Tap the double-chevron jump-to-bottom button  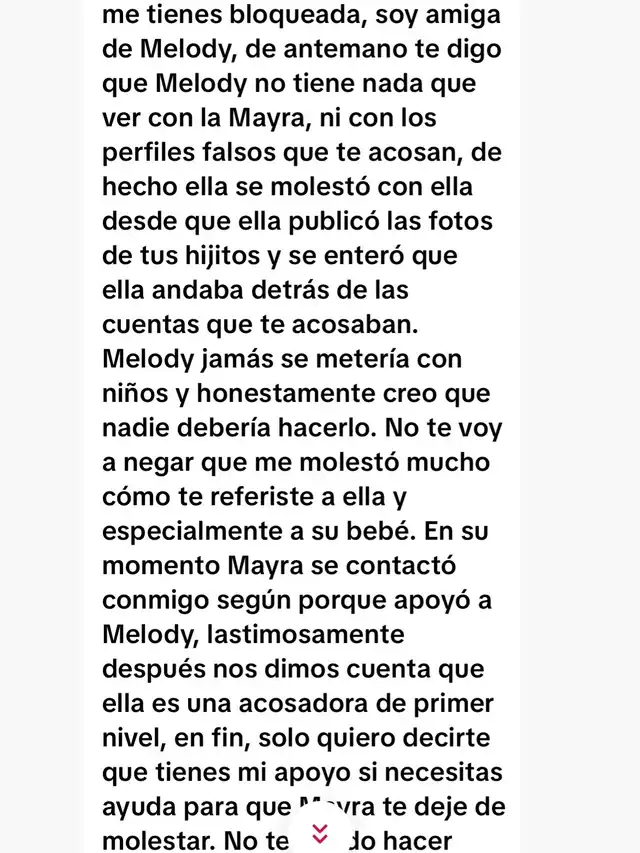point(320,833)
